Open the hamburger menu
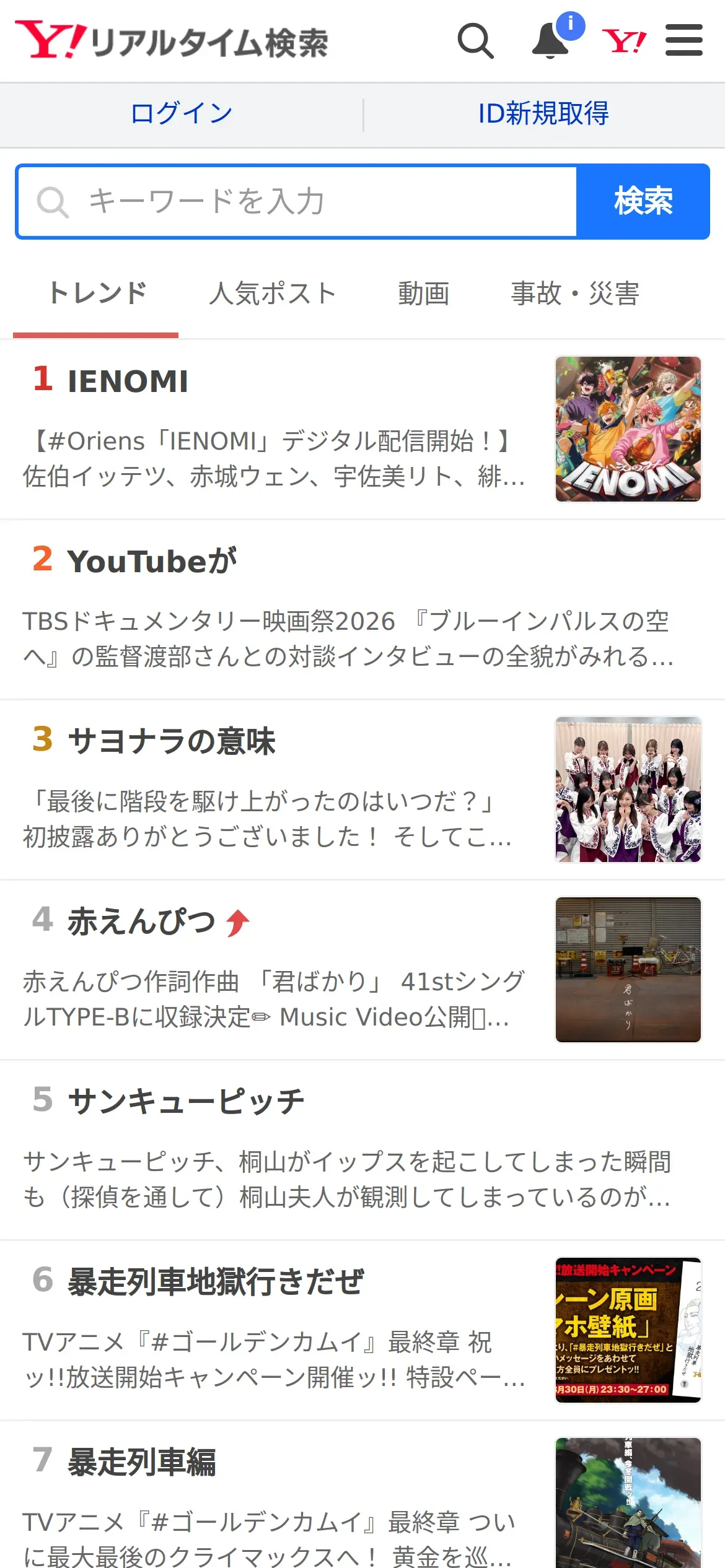The width and height of the screenshot is (725, 1568). point(683,41)
